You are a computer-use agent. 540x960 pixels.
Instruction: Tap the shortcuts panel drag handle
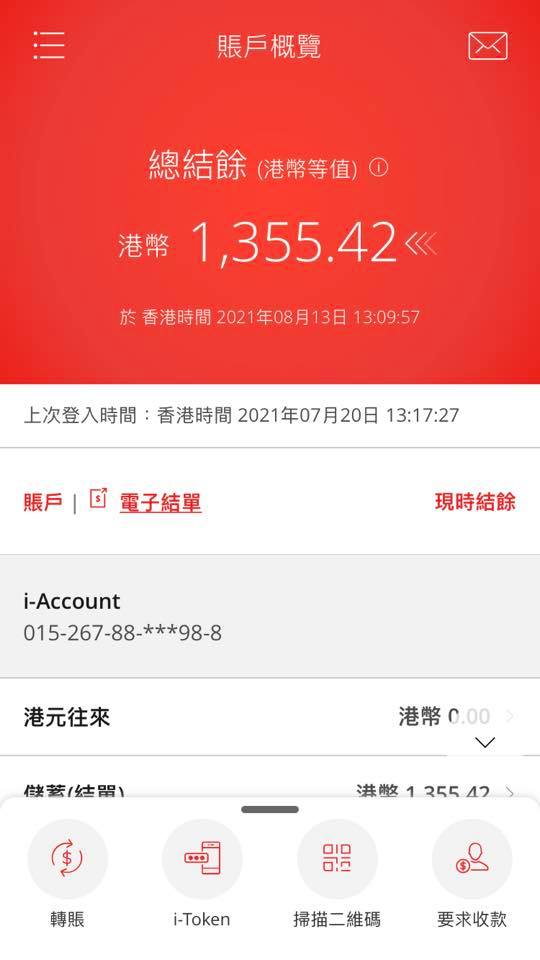click(270, 809)
